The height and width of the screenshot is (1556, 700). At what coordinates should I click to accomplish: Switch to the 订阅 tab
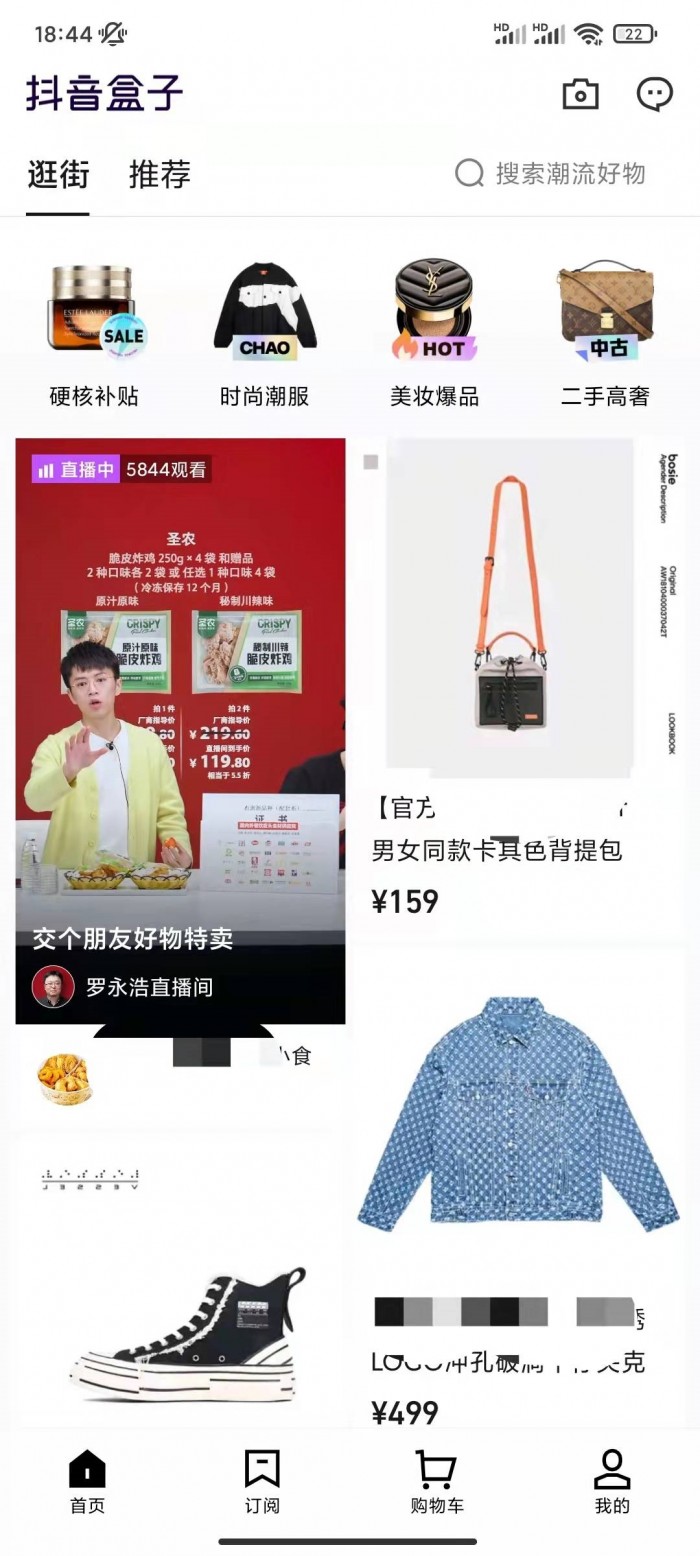coord(262,1482)
